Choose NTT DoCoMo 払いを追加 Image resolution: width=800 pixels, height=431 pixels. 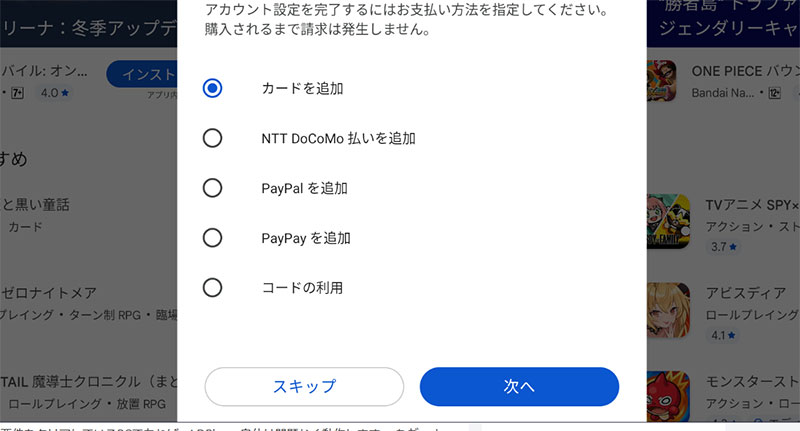tap(212, 138)
